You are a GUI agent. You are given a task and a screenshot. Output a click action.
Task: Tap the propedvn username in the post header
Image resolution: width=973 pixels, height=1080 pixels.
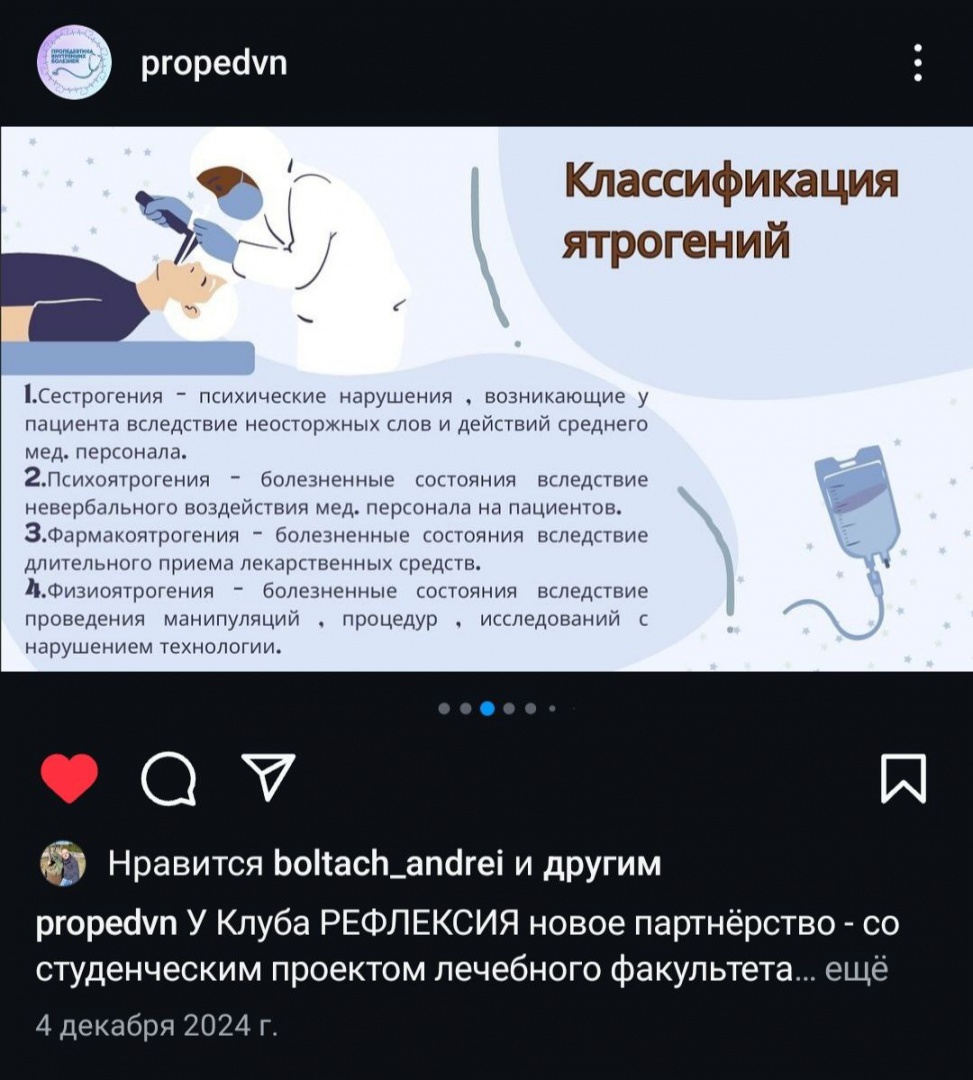coord(214,64)
